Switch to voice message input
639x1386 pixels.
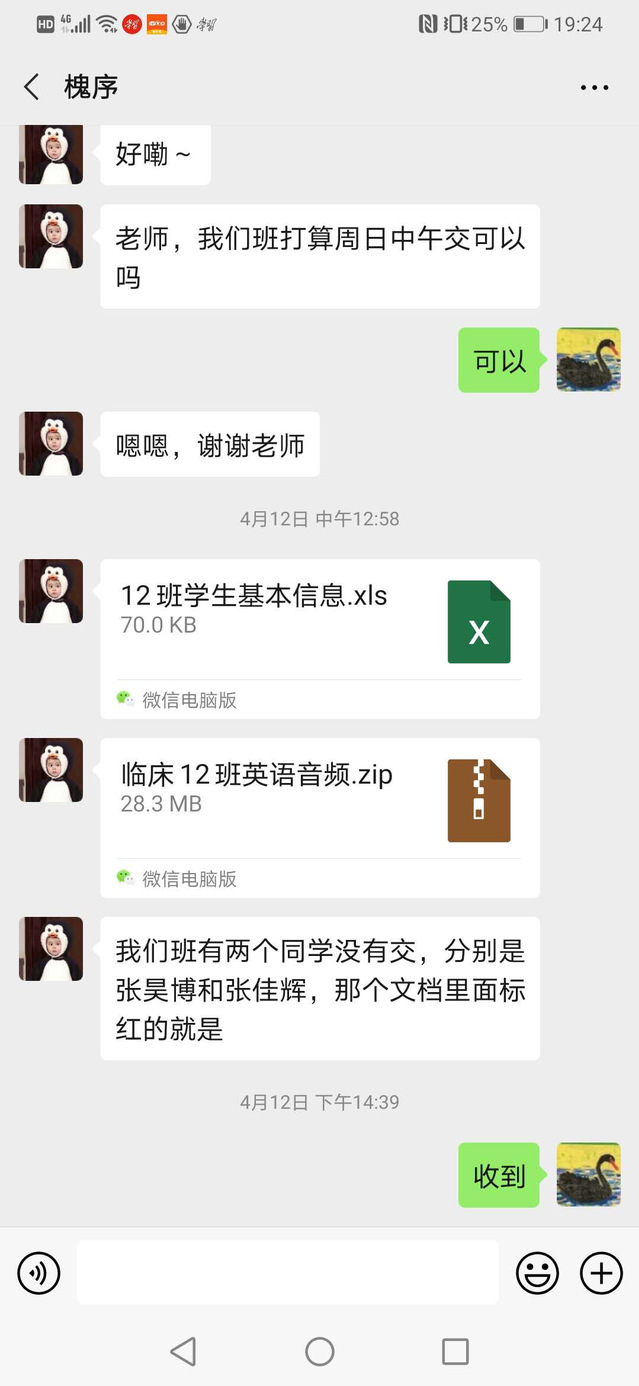(39, 1273)
